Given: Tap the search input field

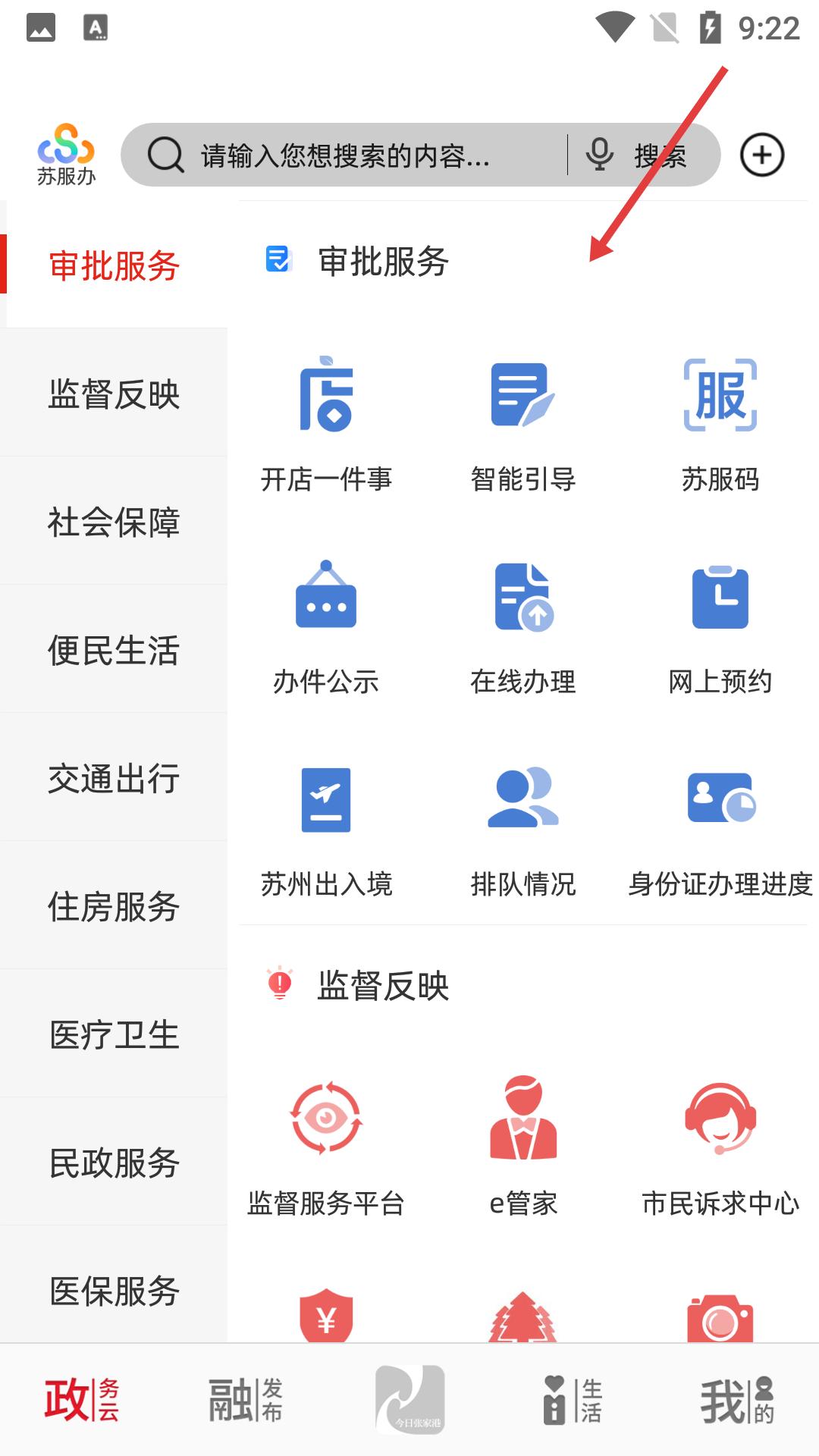Looking at the screenshot, I should 345,155.
